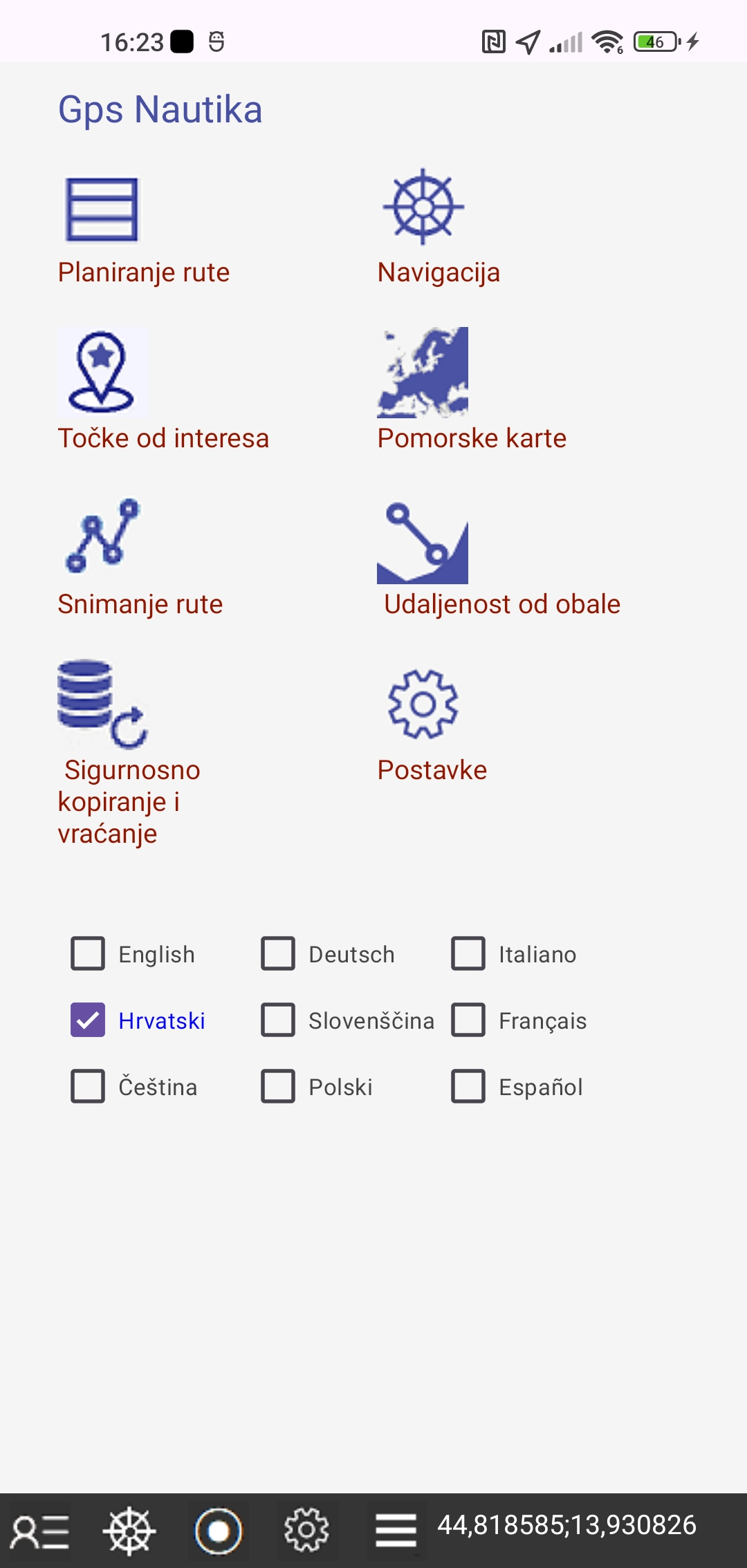Check the Polski language box
This screenshot has height=1568, width=747.
click(278, 1087)
